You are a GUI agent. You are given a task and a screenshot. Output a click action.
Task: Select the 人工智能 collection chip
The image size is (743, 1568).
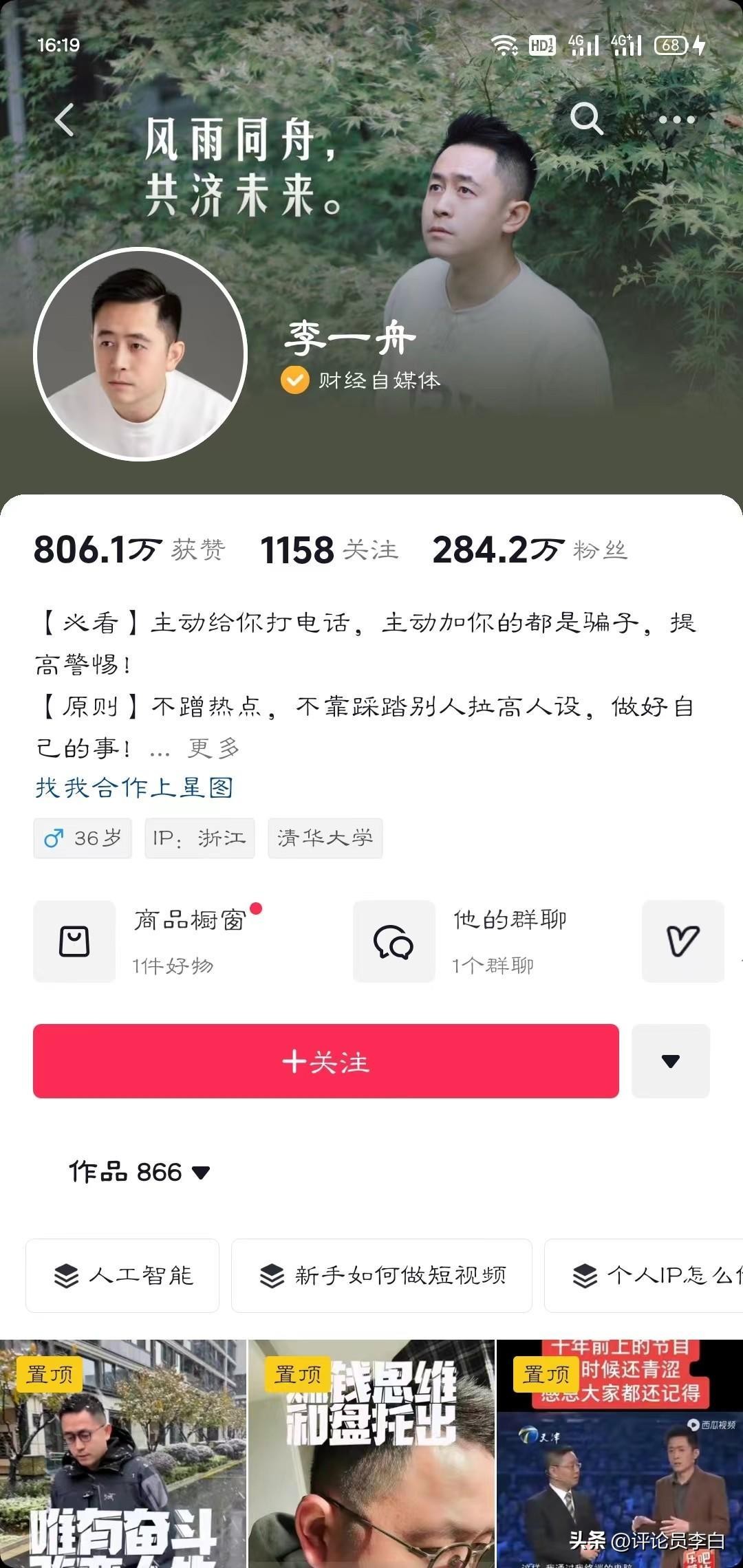123,1276
